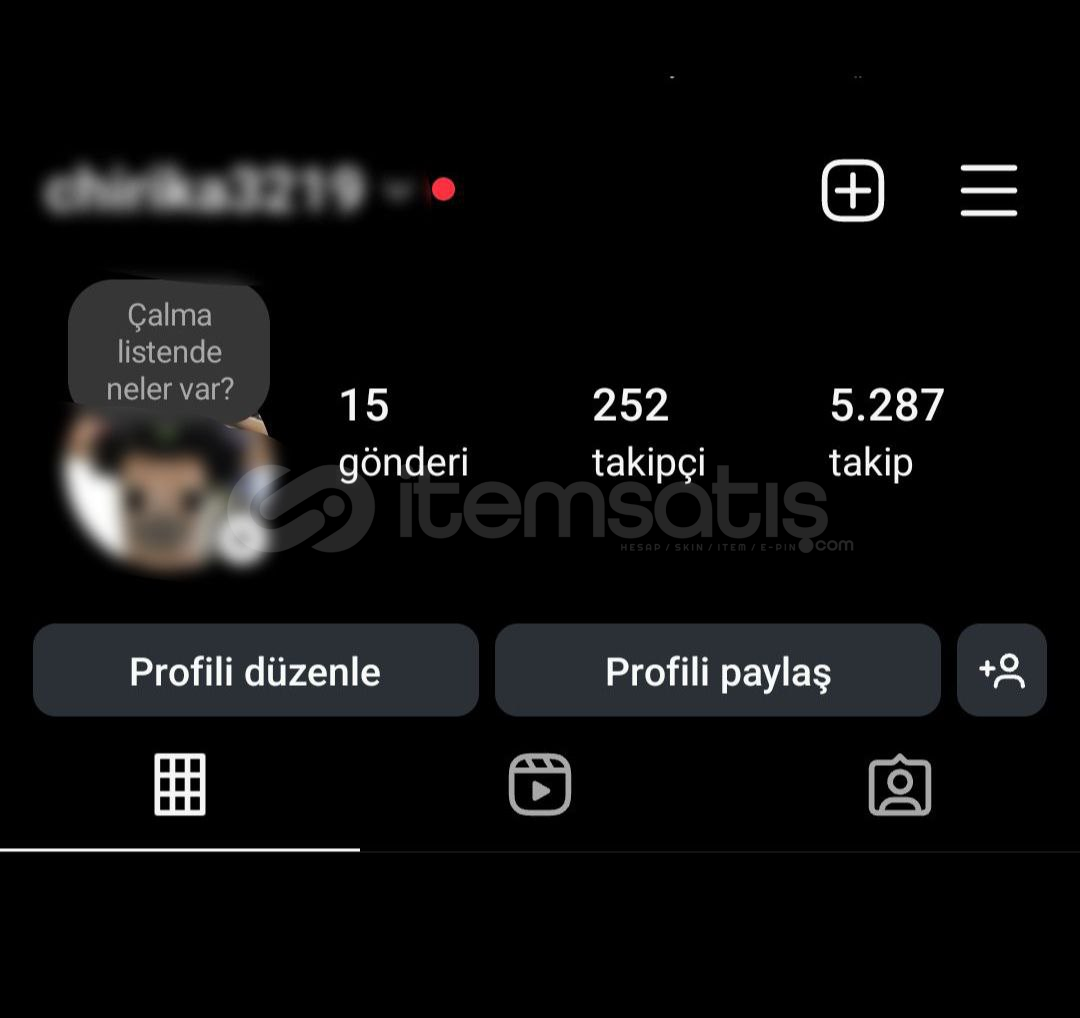
Task: Open the create new post plus icon
Action: tap(853, 190)
